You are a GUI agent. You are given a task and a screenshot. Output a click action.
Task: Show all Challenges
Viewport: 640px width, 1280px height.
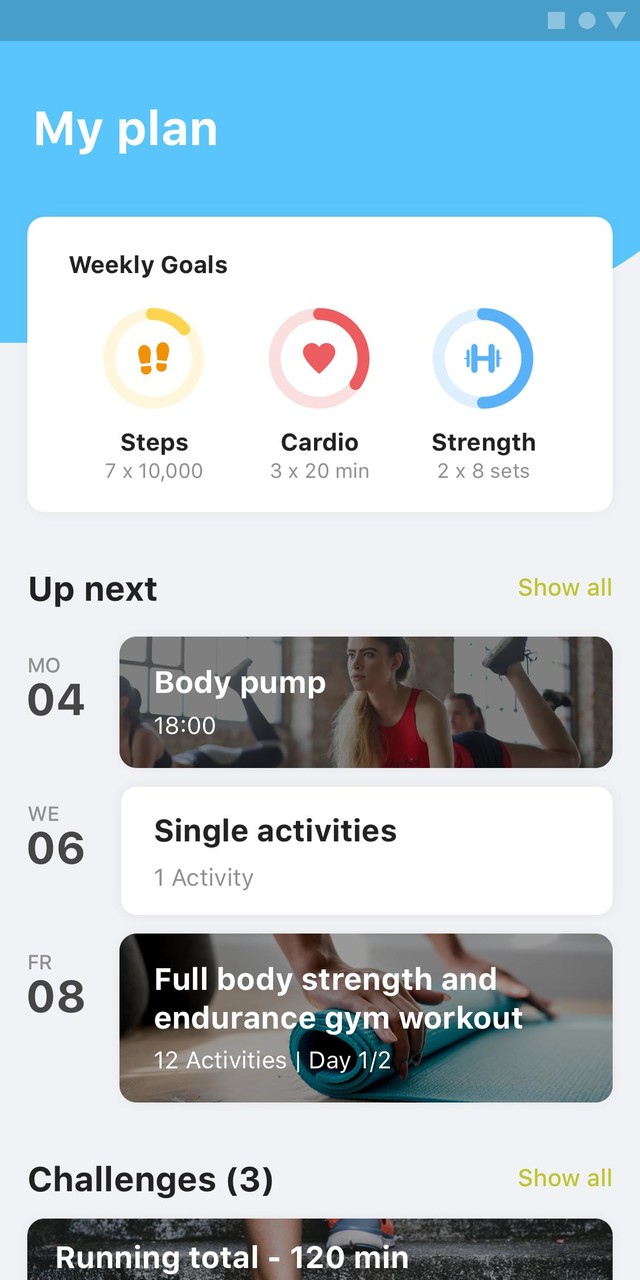[565, 1178]
